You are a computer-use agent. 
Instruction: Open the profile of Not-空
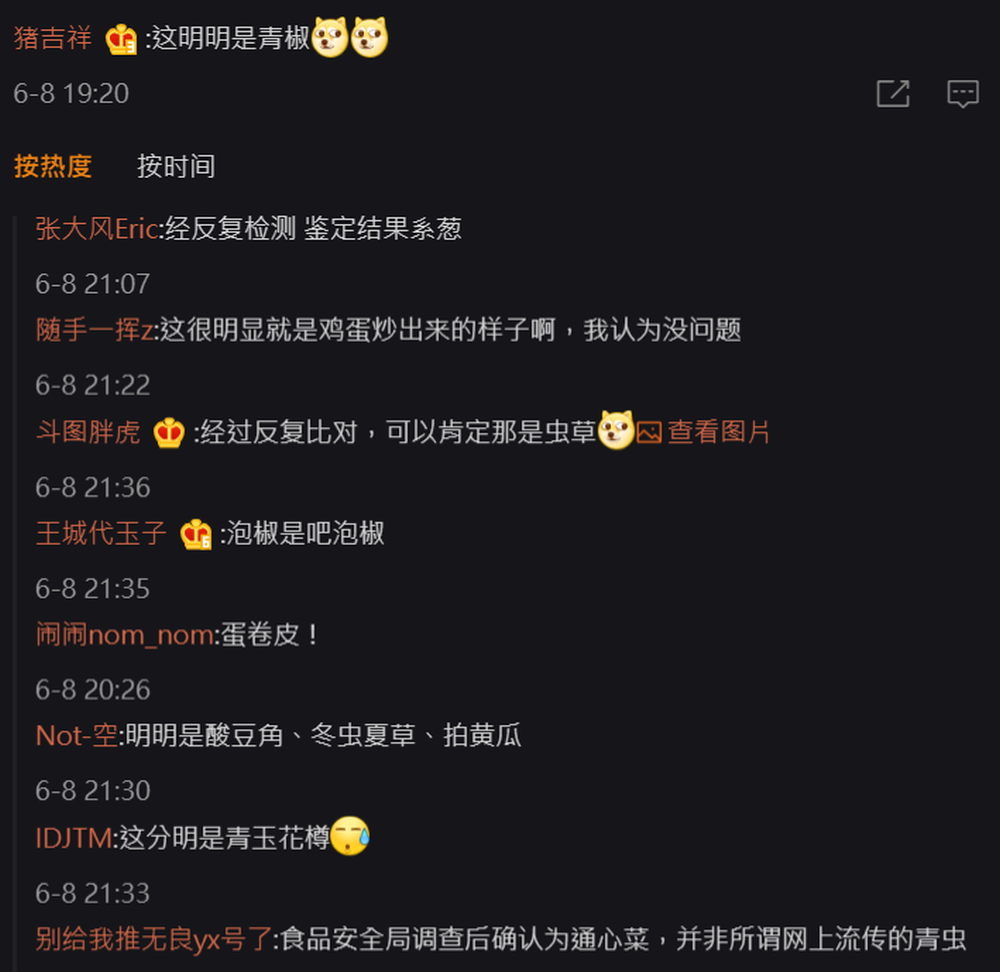point(76,737)
